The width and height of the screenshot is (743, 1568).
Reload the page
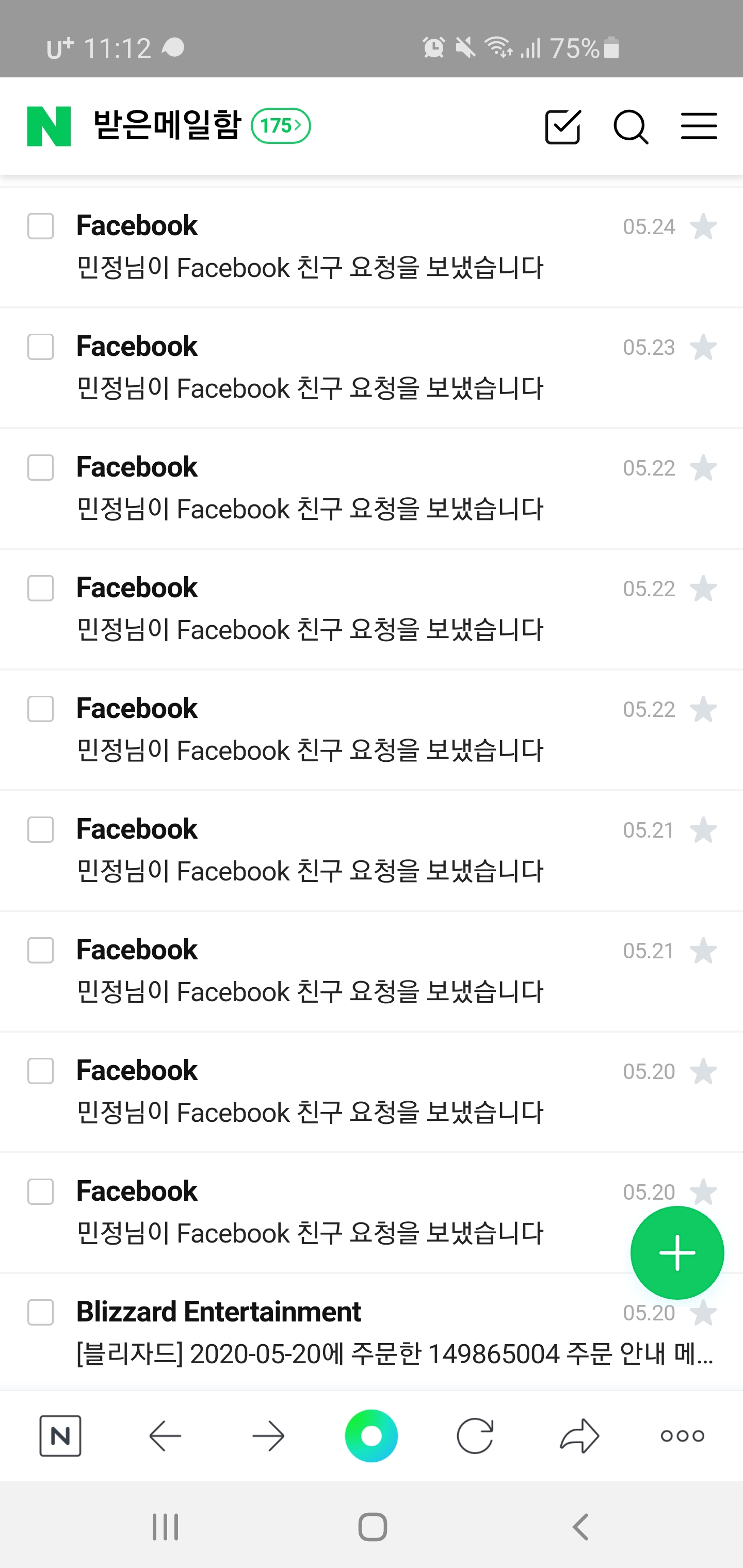click(475, 1436)
